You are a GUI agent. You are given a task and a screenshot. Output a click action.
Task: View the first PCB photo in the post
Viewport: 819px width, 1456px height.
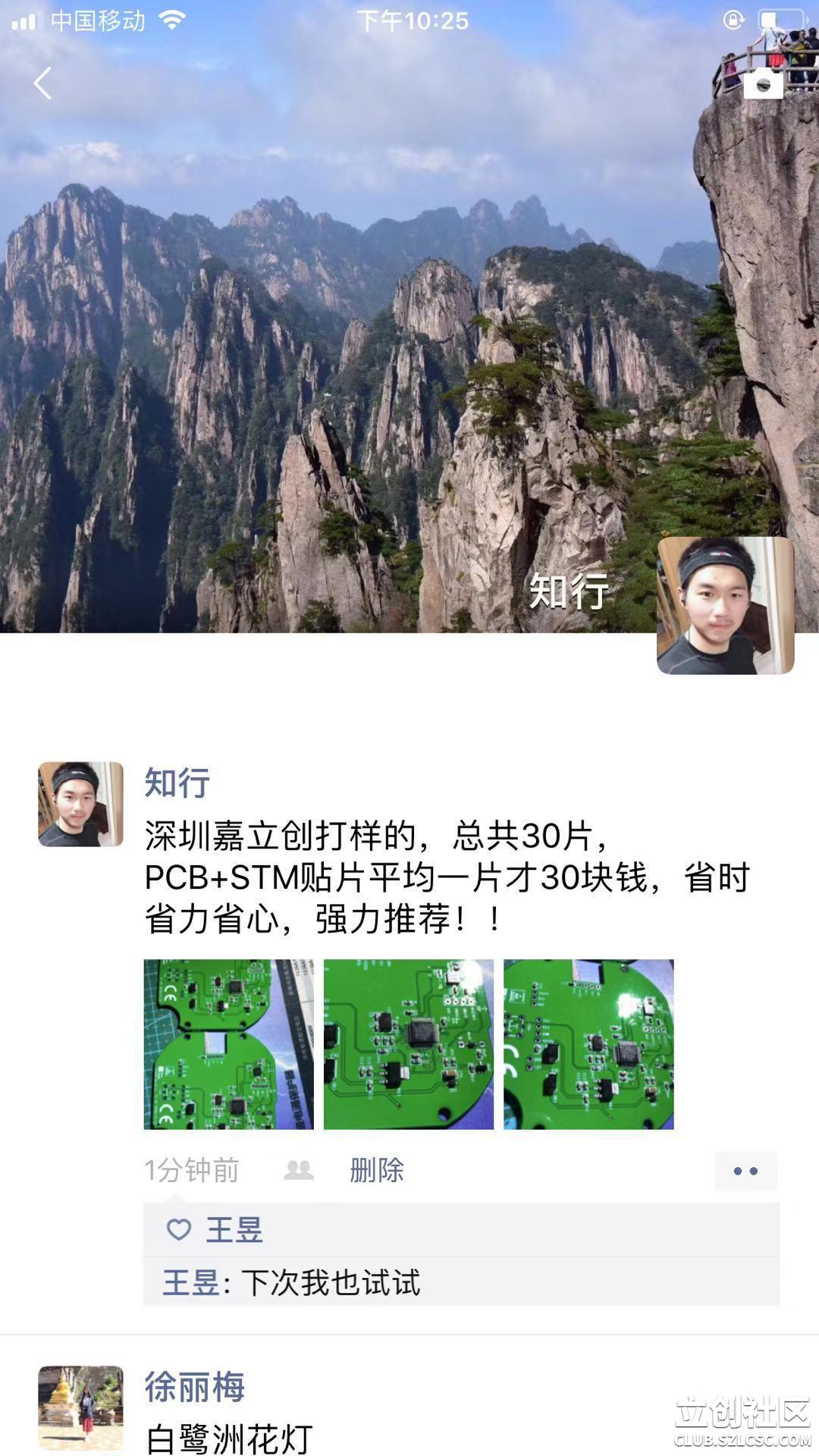pyautogui.click(x=228, y=1044)
